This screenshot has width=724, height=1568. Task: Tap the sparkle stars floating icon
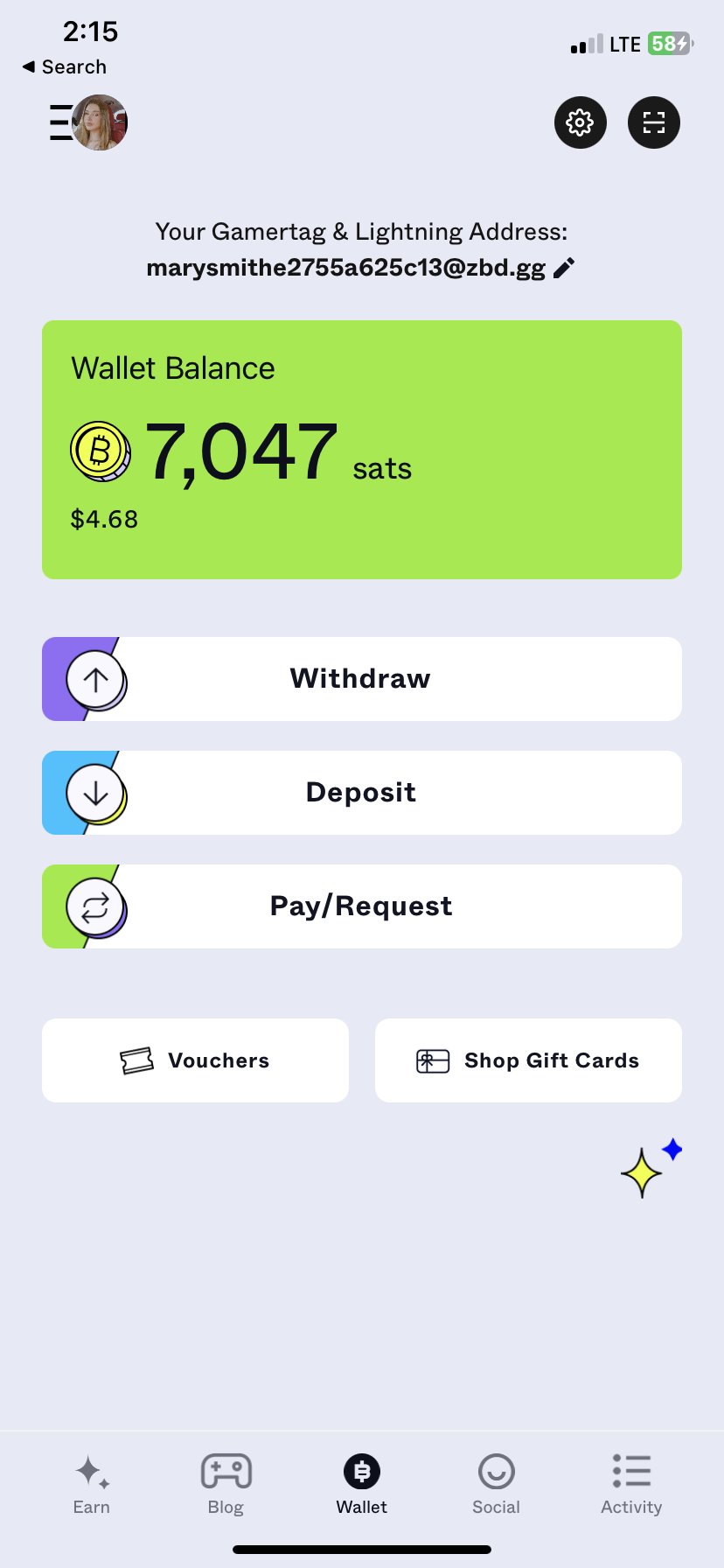tap(649, 1168)
